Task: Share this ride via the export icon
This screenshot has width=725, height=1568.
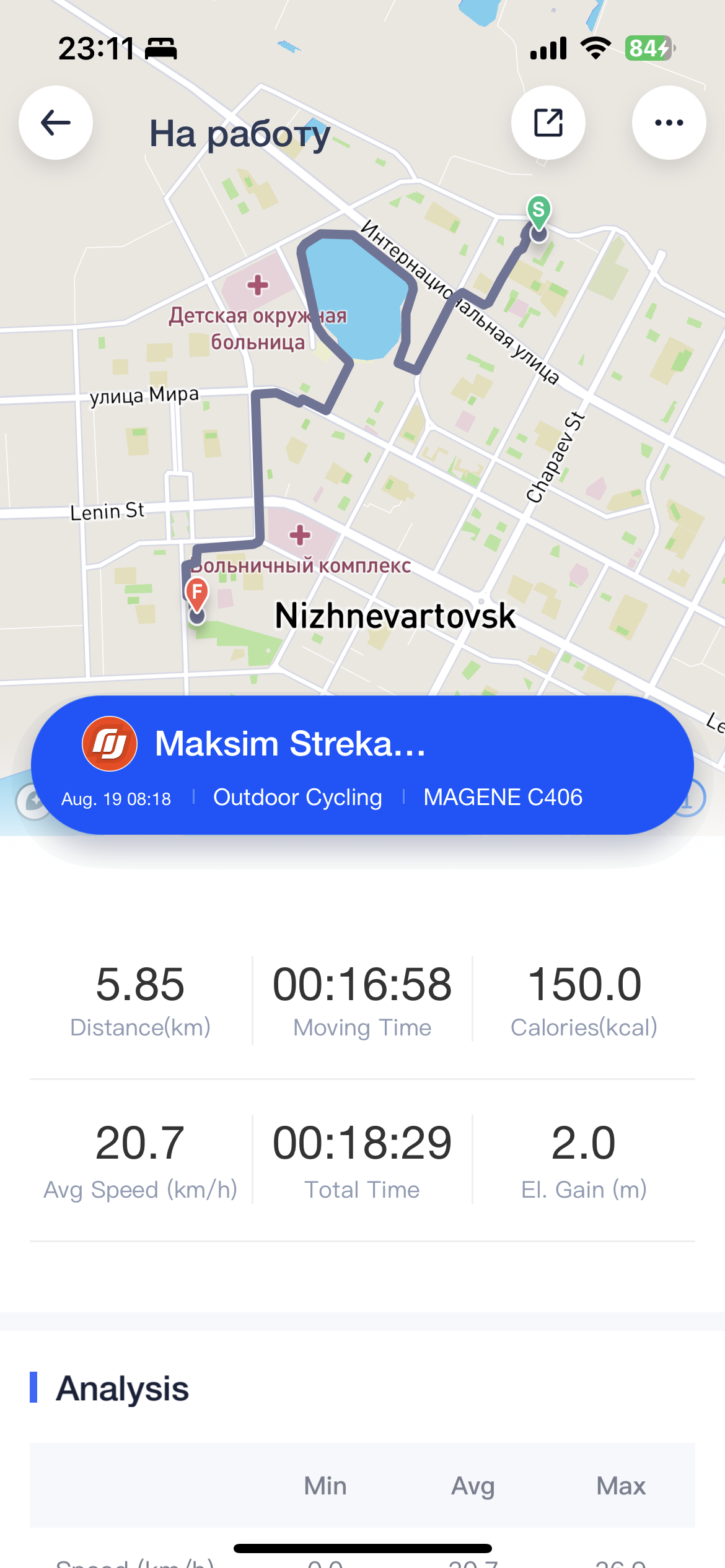Action: [548, 123]
